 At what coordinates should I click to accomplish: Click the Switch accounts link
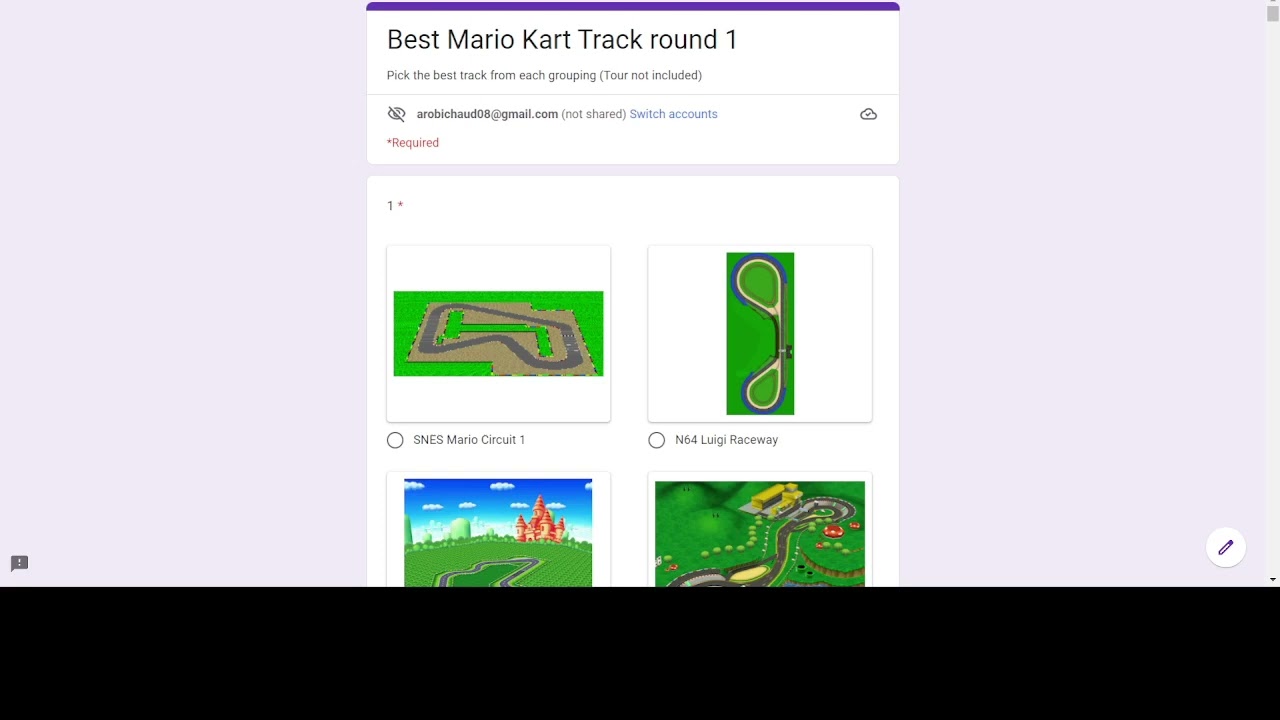click(x=673, y=114)
